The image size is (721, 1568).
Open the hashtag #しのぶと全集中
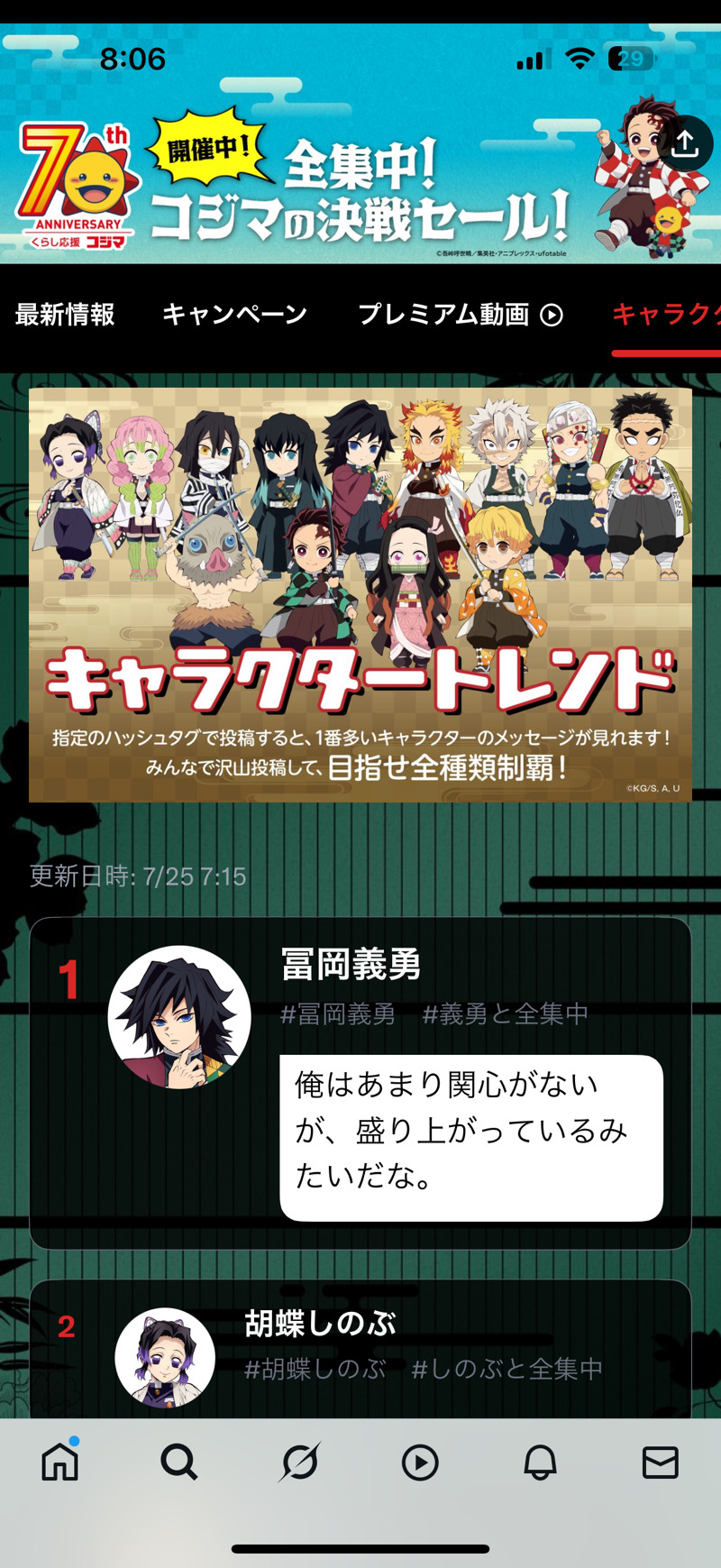(x=507, y=1369)
